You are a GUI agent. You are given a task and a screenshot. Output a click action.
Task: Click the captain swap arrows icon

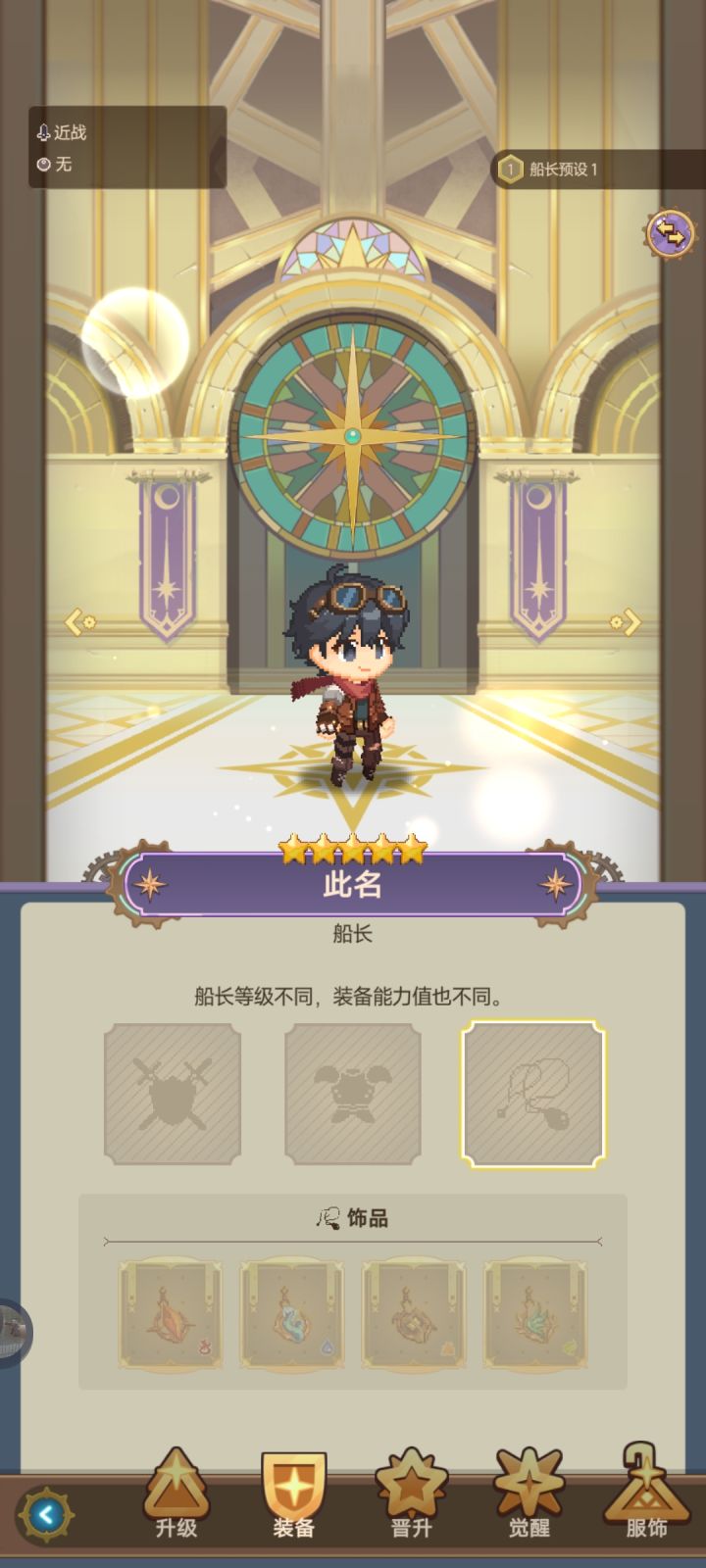coord(670,232)
